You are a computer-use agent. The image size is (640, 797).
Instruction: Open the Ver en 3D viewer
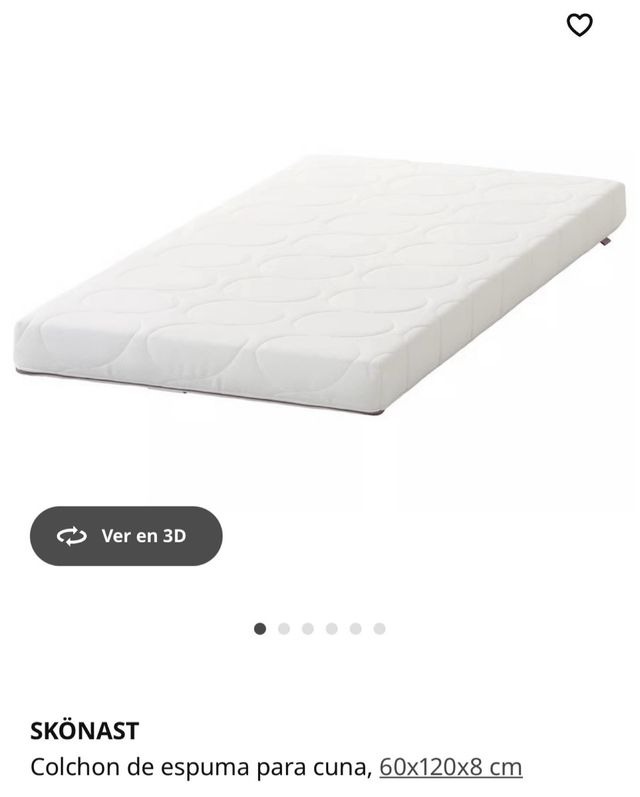[x=126, y=536]
